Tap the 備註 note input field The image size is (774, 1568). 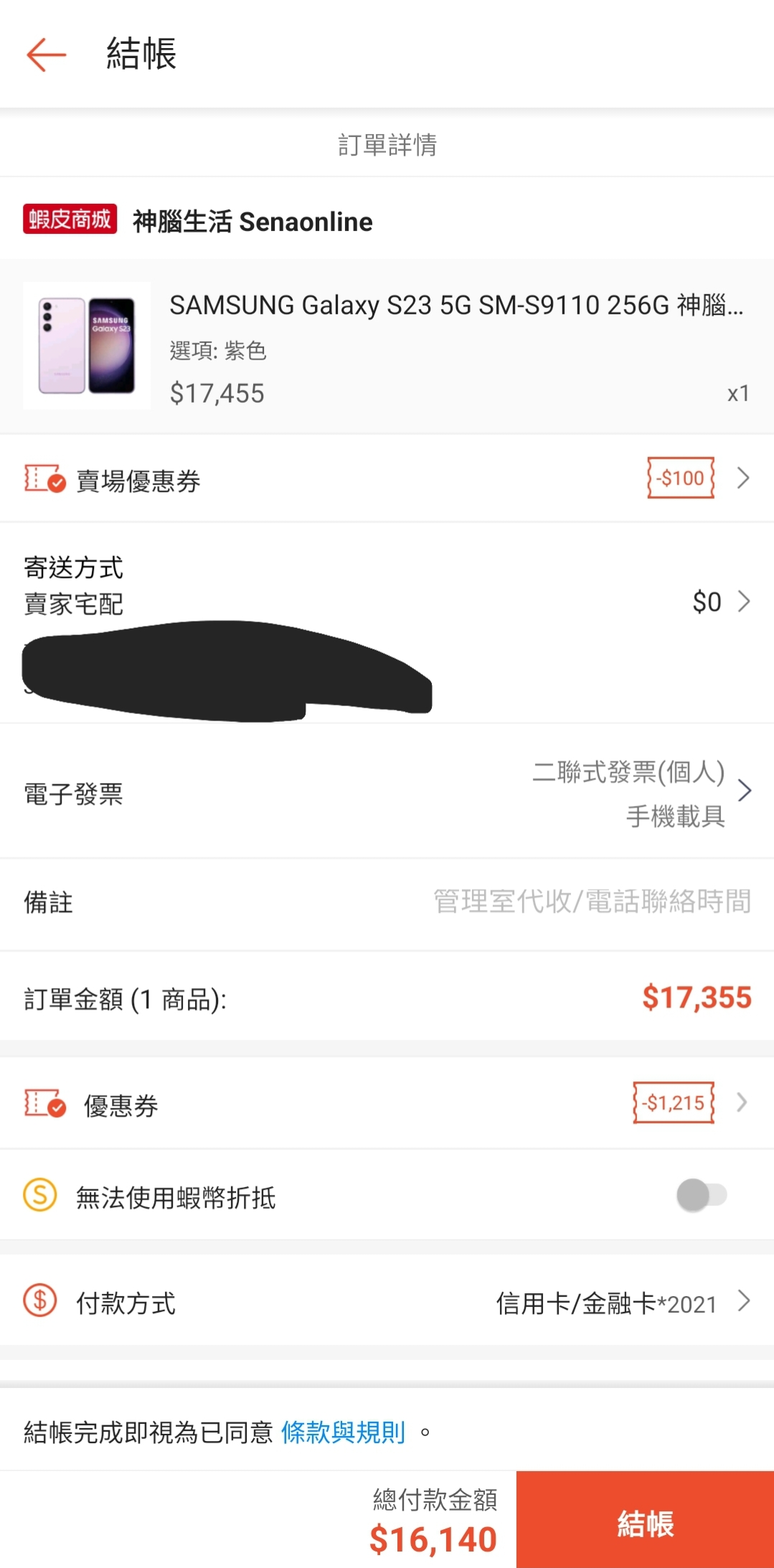[x=591, y=902]
